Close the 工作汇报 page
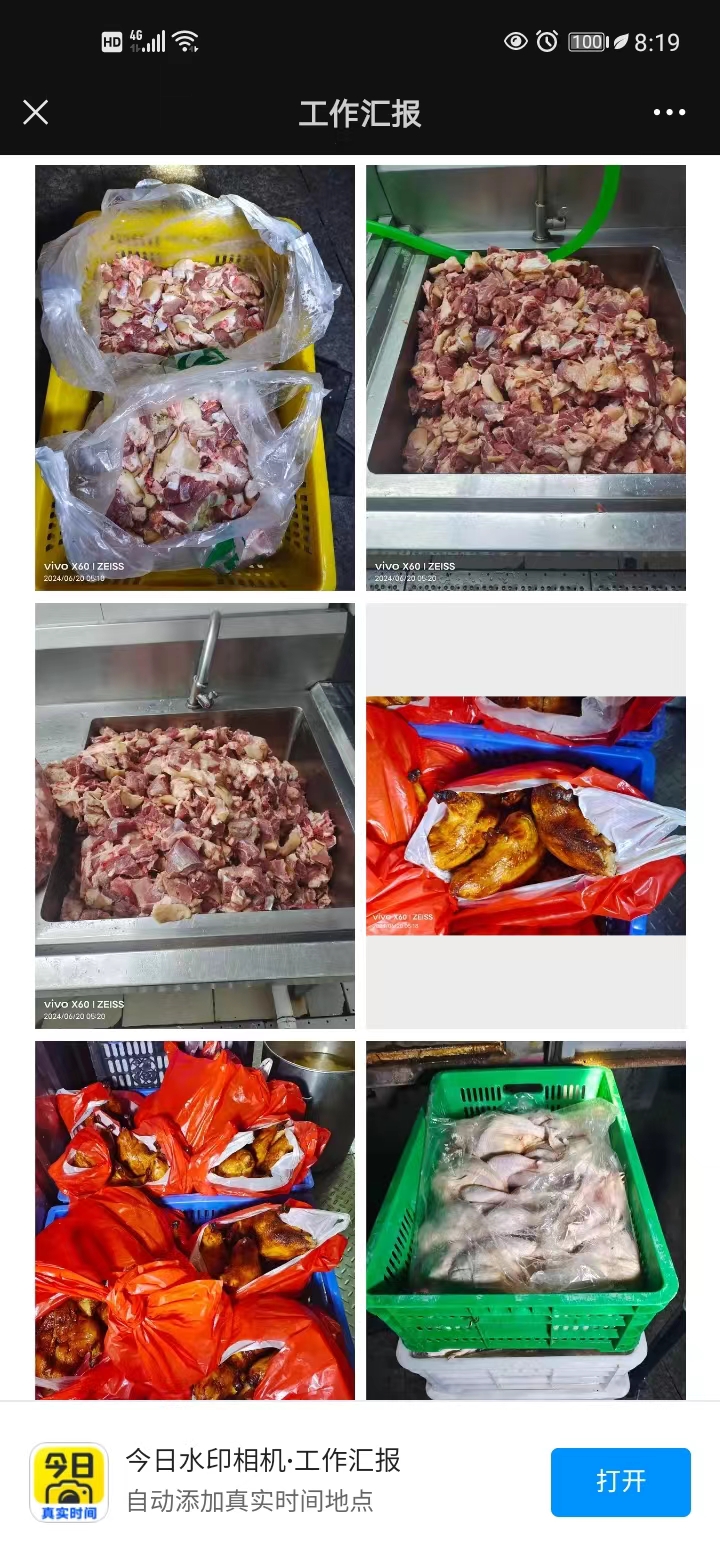720x1560 pixels. coord(35,112)
